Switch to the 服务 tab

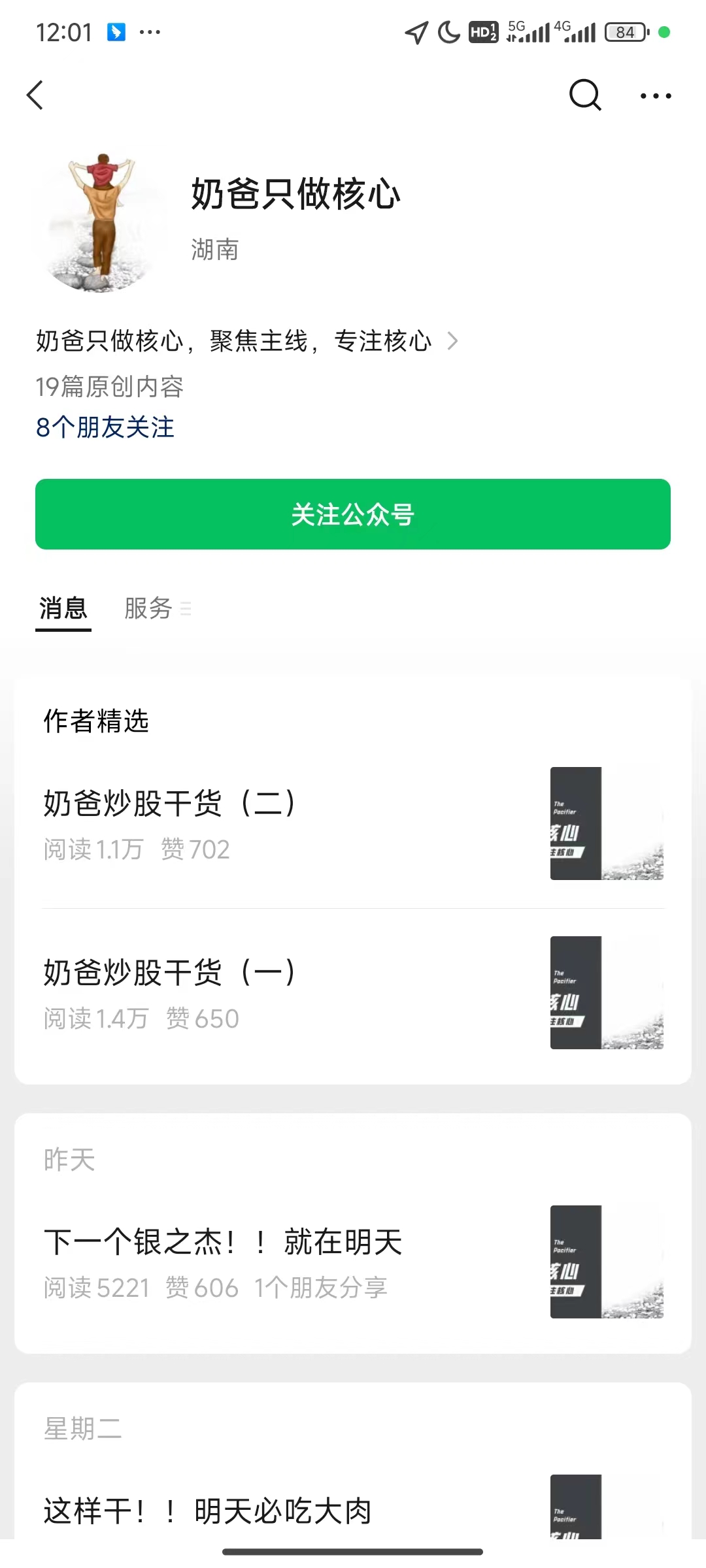click(149, 608)
